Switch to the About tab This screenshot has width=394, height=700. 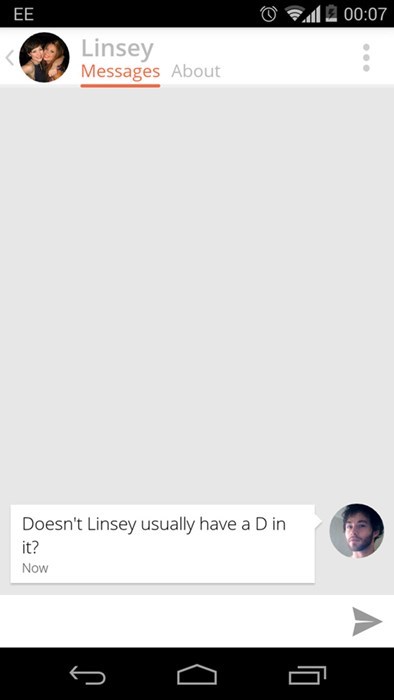pyautogui.click(x=195, y=71)
